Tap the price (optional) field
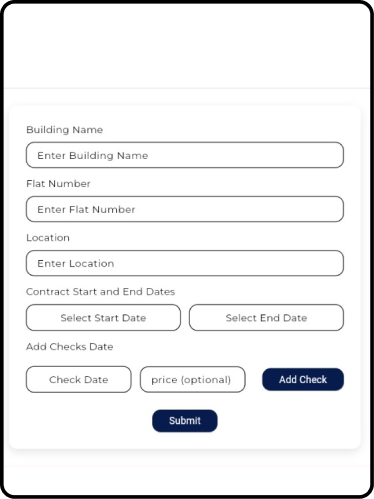374x499 pixels. pos(193,379)
